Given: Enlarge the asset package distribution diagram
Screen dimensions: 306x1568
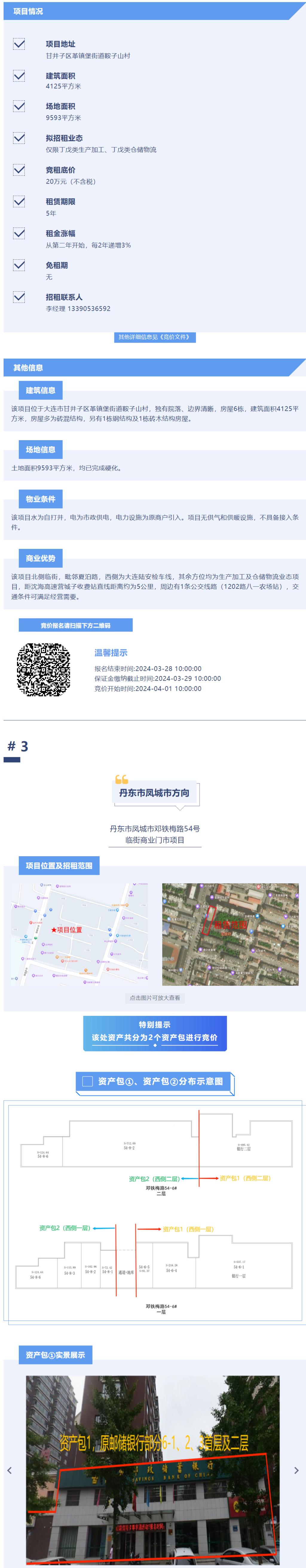Looking at the screenshot, I should coord(153,1211).
